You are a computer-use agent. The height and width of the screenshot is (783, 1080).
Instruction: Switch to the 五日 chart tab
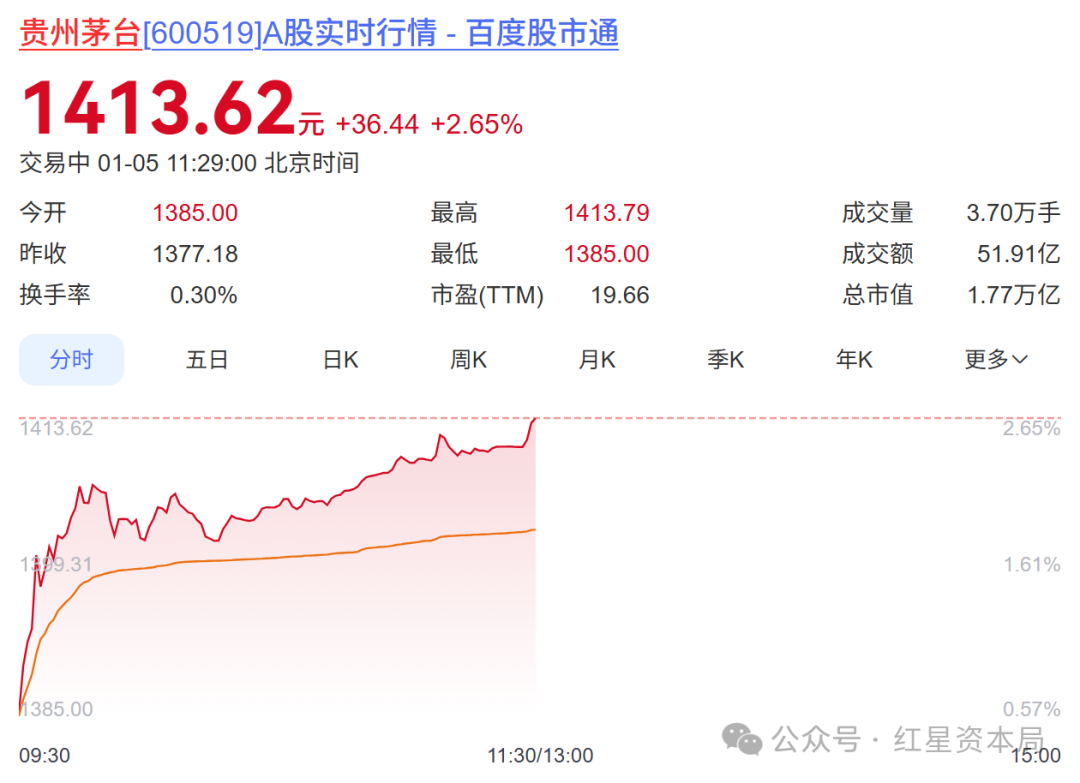(207, 360)
